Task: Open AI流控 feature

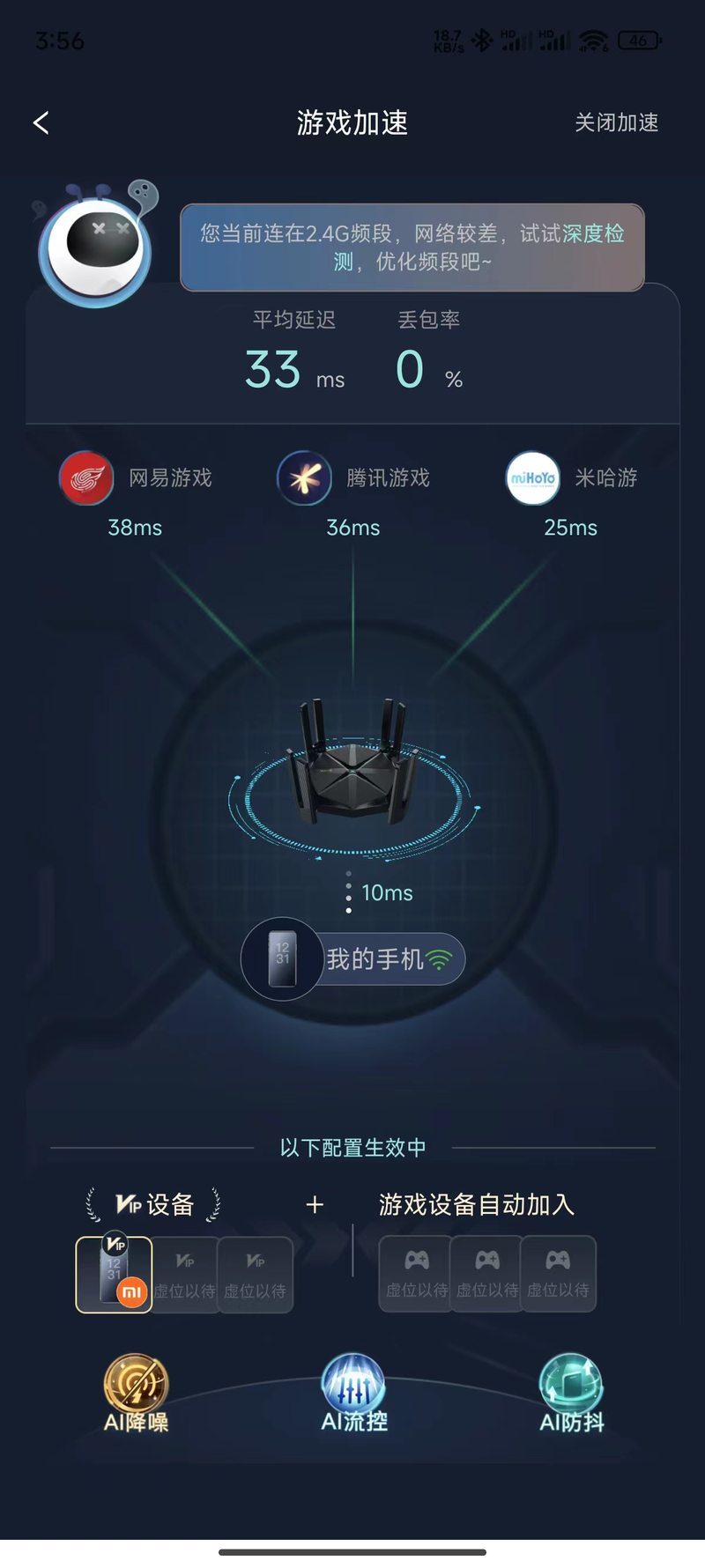Action: (x=353, y=1393)
